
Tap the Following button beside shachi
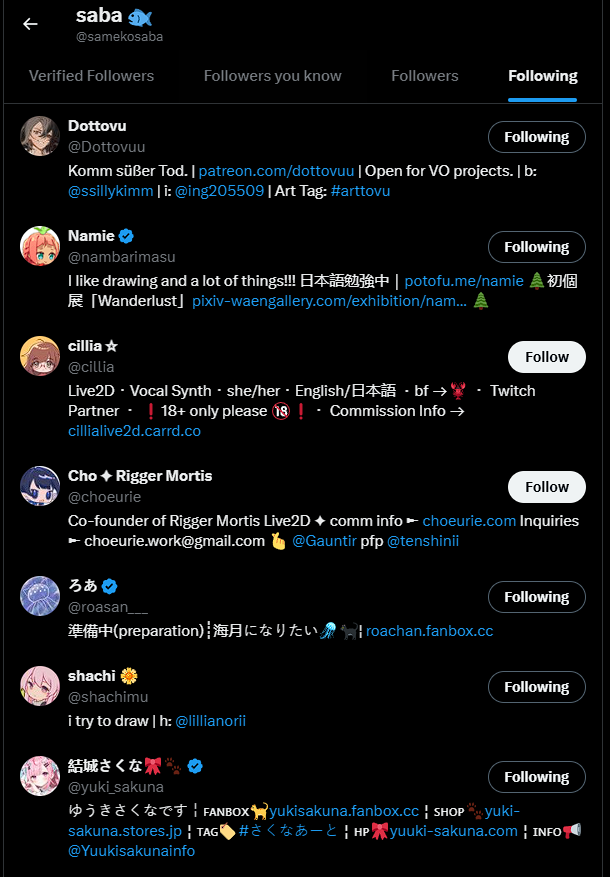tap(536, 687)
